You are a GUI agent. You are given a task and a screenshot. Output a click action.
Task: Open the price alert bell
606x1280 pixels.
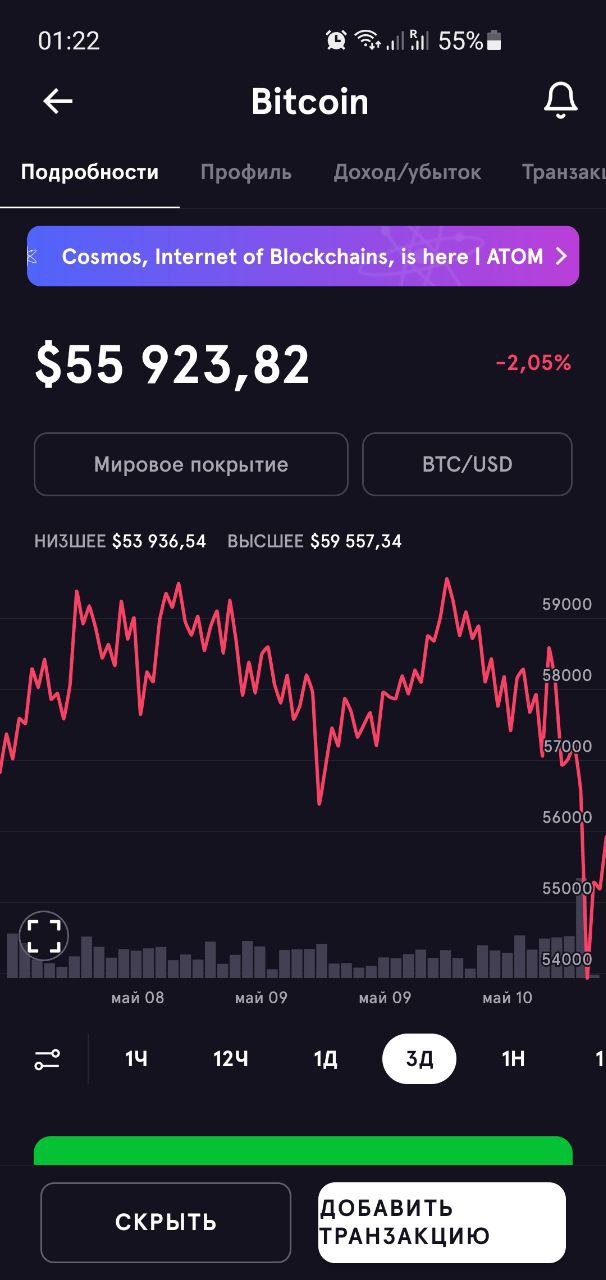tap(560, 101)
